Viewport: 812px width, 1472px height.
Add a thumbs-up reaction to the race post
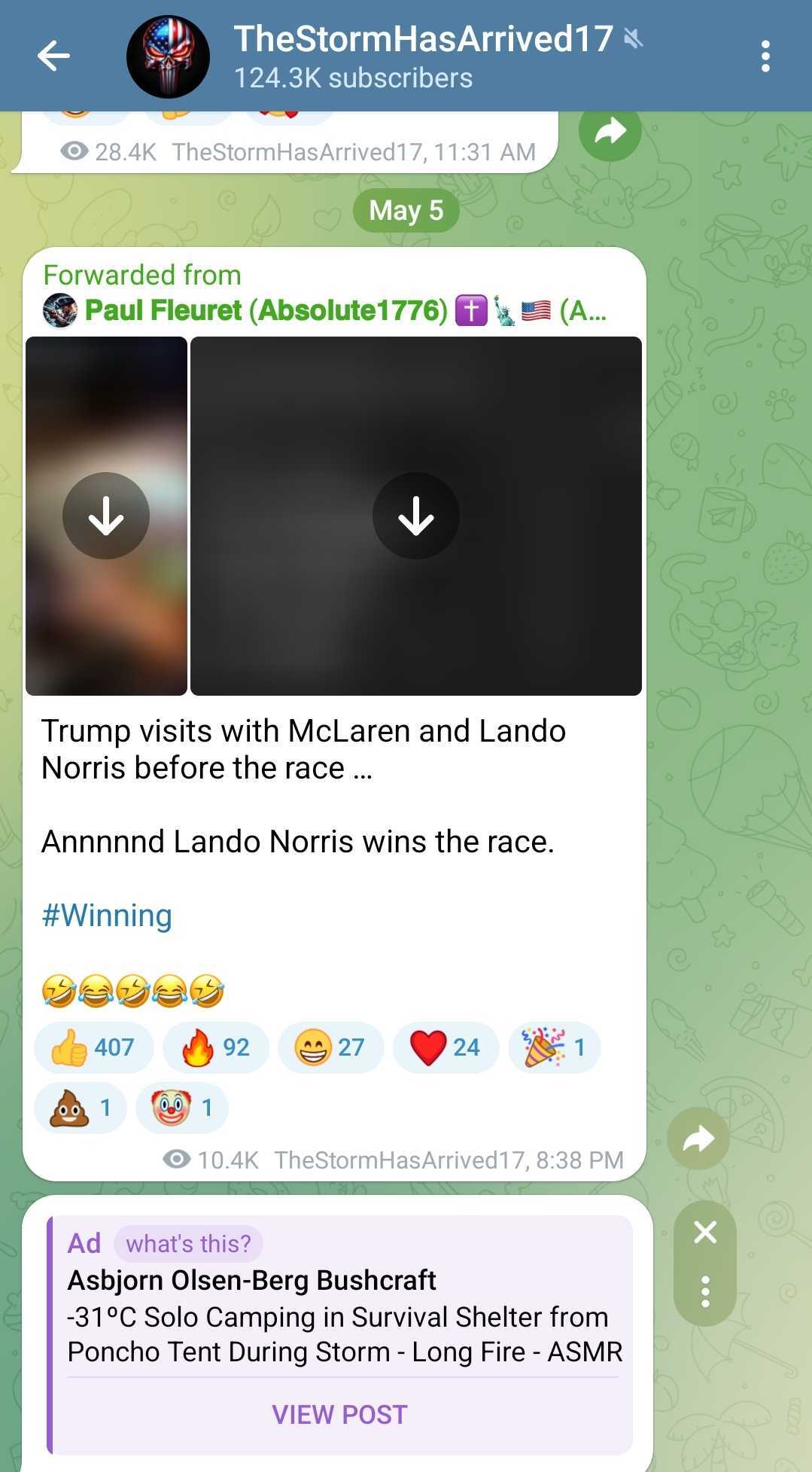92,1047
